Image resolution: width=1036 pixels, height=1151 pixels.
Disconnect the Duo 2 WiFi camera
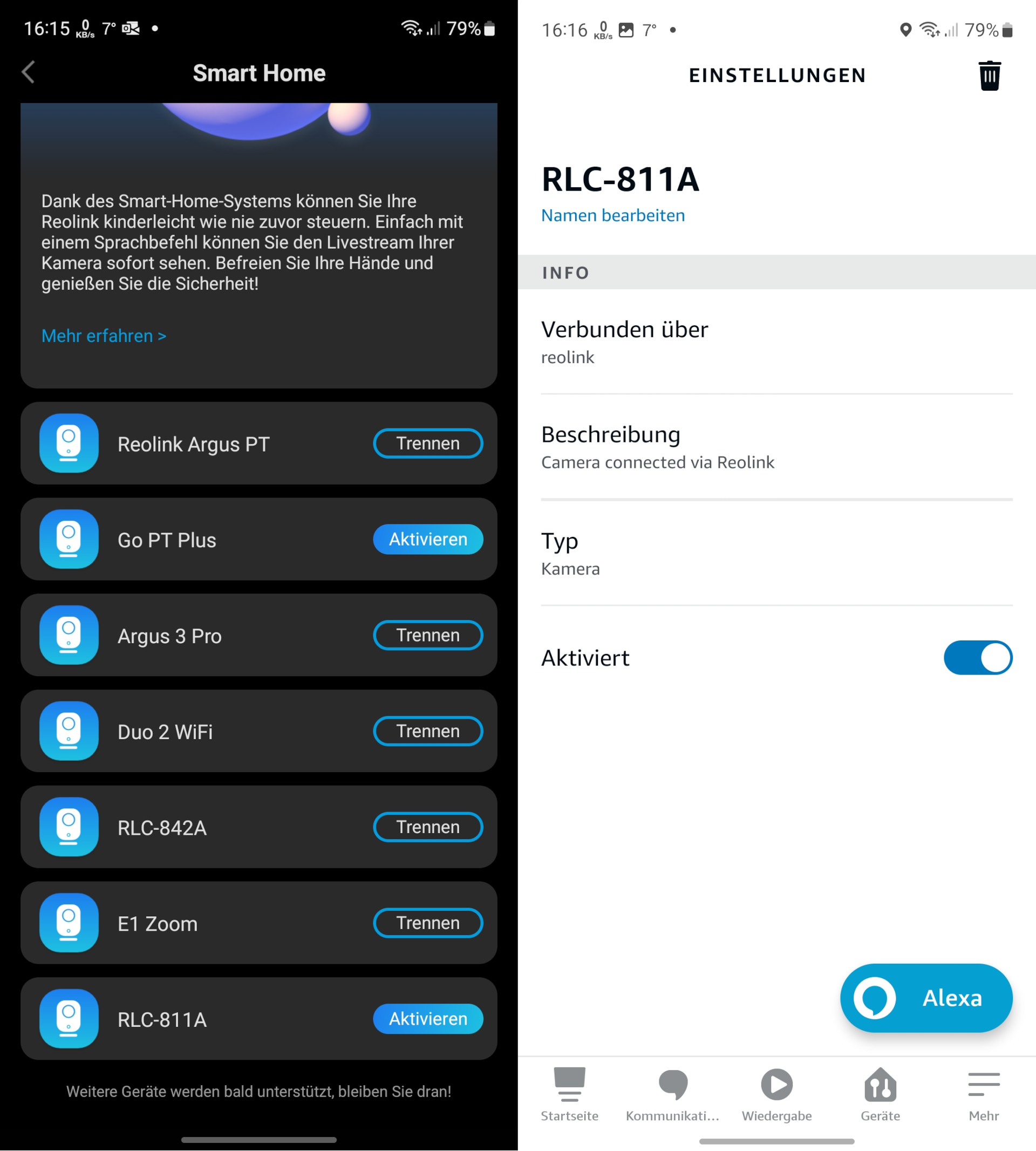427,731
